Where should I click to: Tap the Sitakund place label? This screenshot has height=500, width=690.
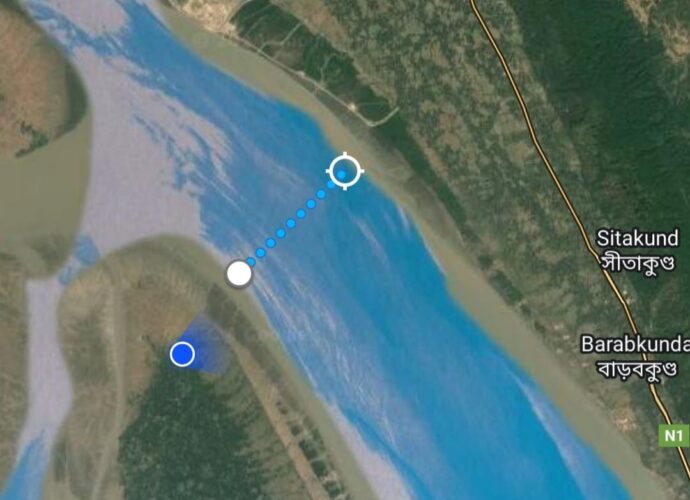click(x=637, y=250)
